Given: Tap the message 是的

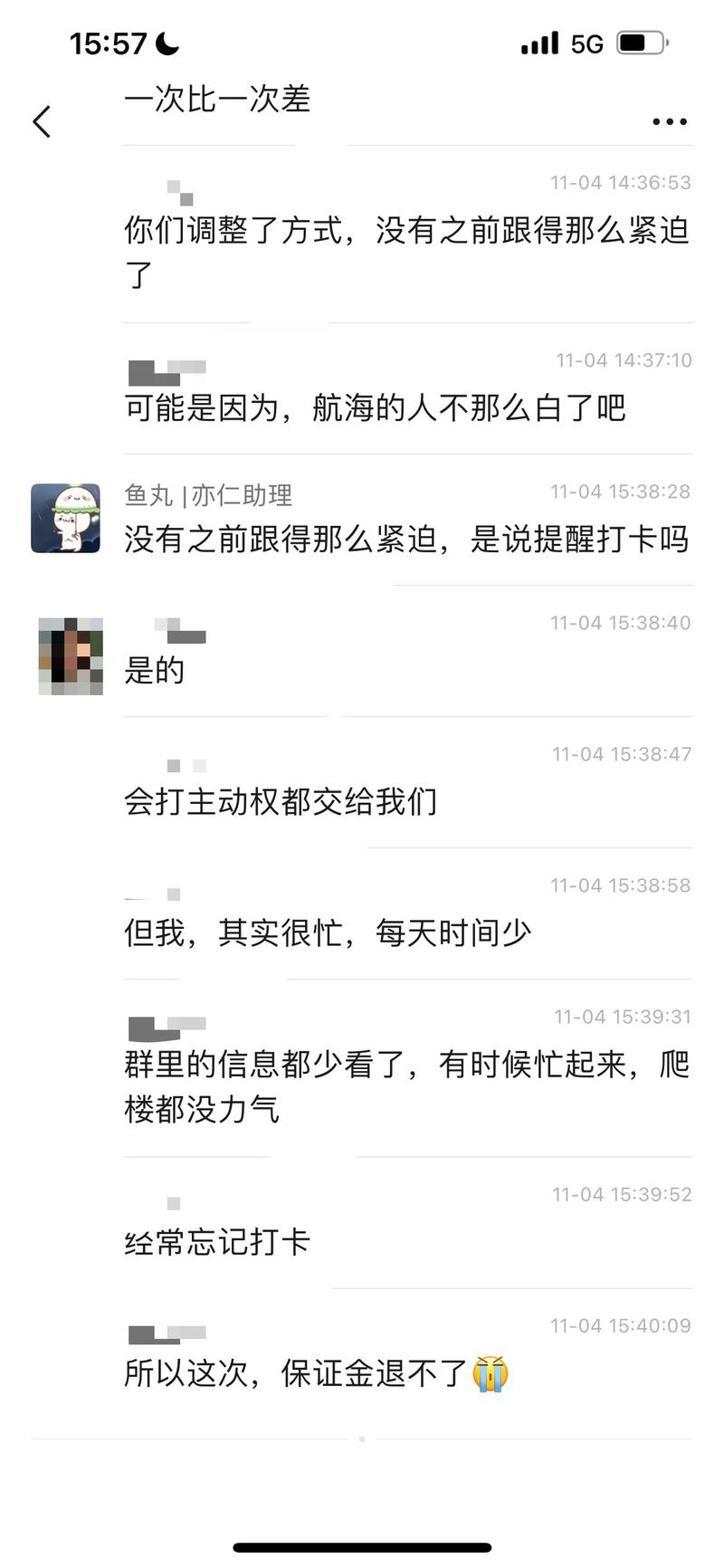Looking at the screenshot, I should tap(152, 670).
